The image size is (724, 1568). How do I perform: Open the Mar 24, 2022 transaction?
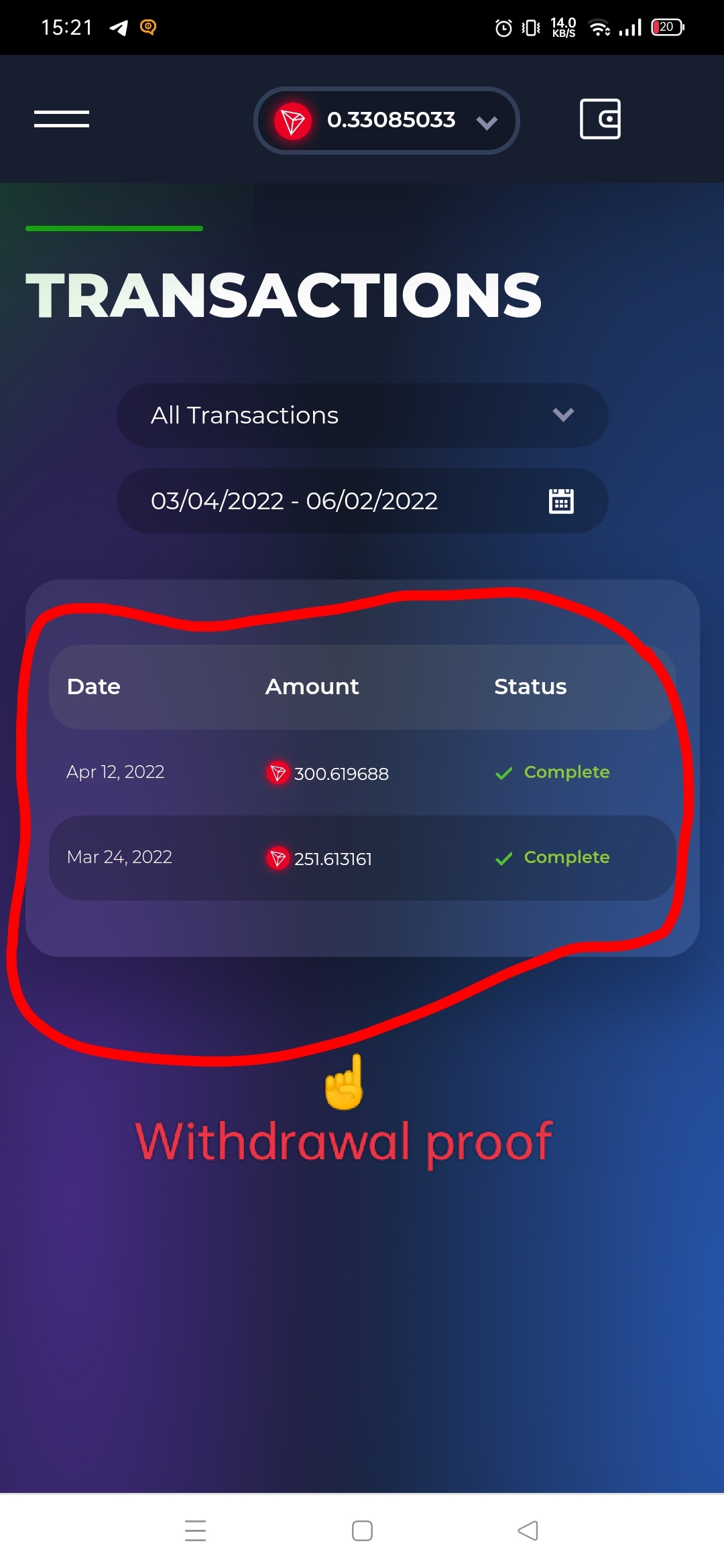tap(362, 858)
